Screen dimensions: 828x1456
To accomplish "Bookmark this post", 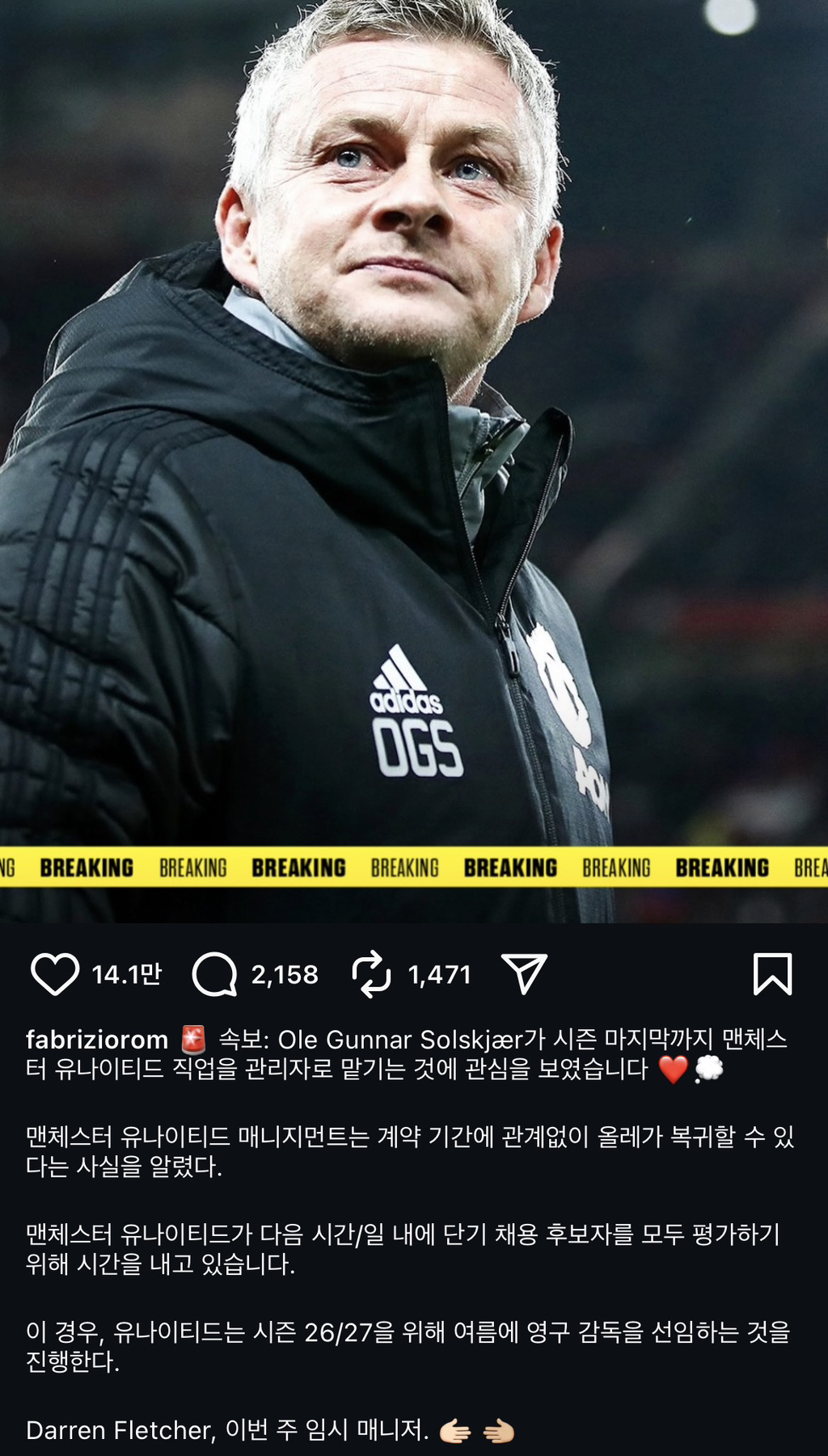I will click(772, 974).
